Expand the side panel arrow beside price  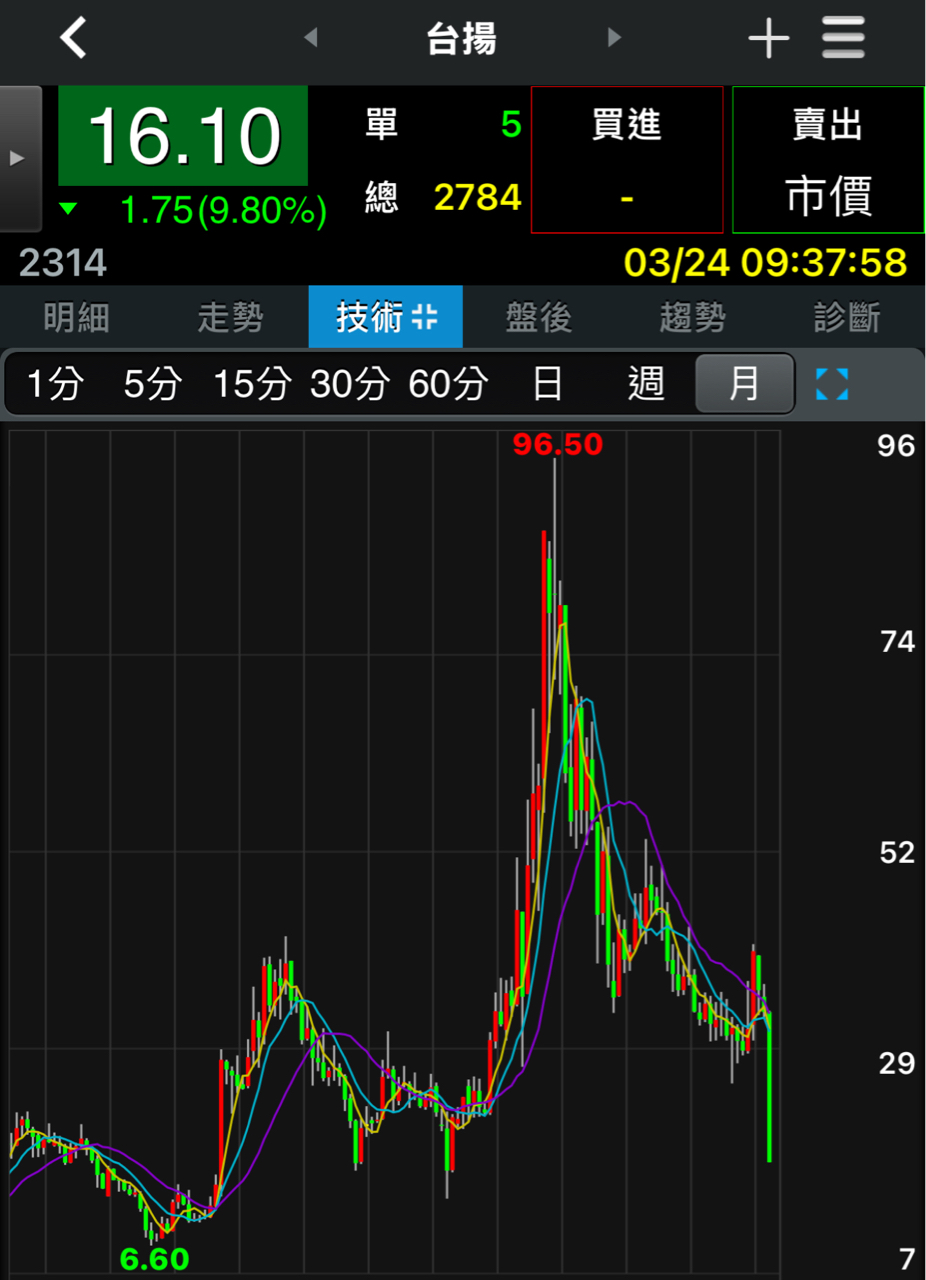[20, 159]
